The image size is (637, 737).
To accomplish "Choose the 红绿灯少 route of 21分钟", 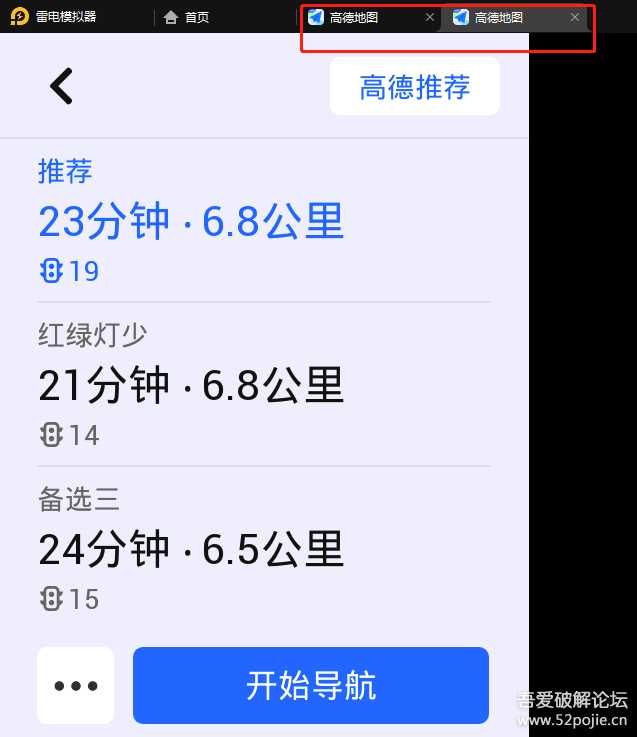I will pos(191,384).
